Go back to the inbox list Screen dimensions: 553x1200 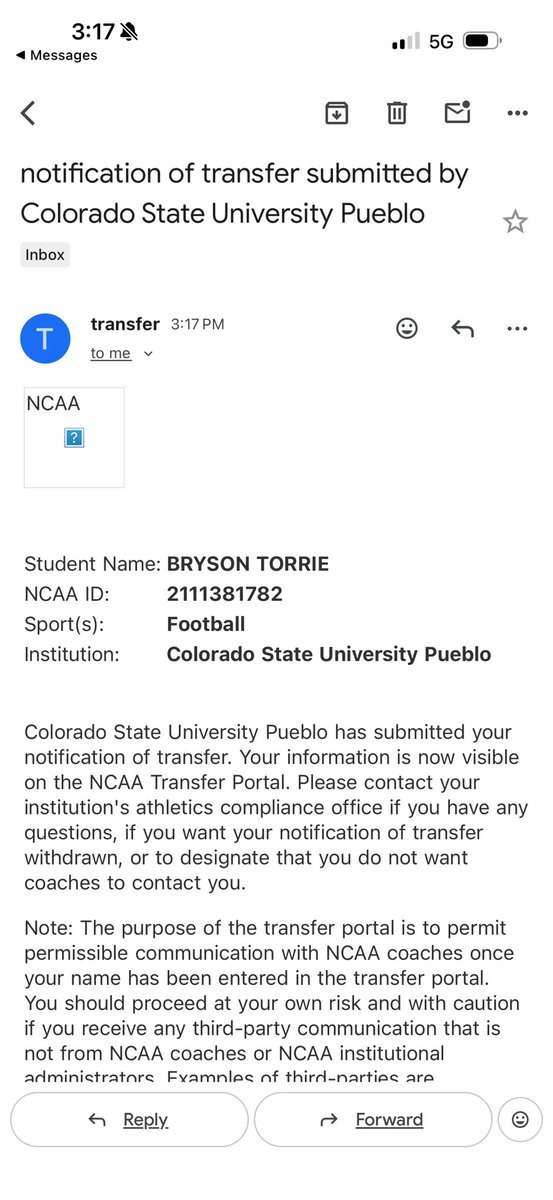tap(28, 113)
